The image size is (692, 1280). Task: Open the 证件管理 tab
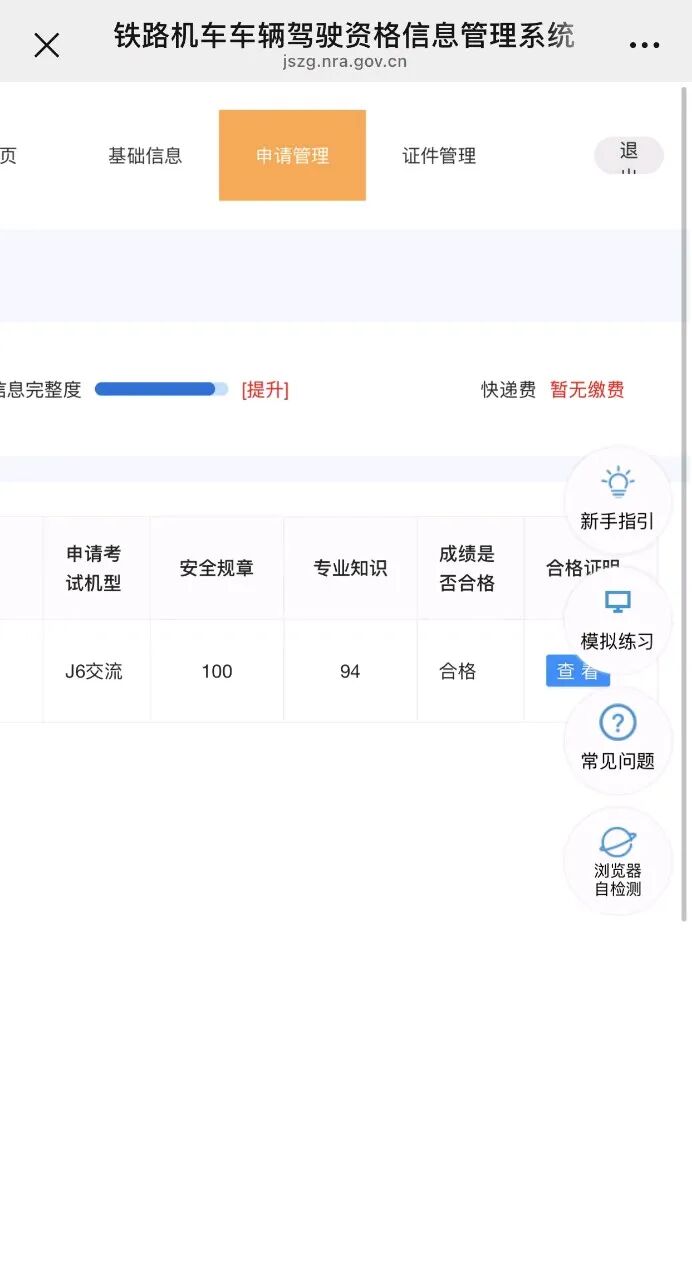click(x=439, y=156)
